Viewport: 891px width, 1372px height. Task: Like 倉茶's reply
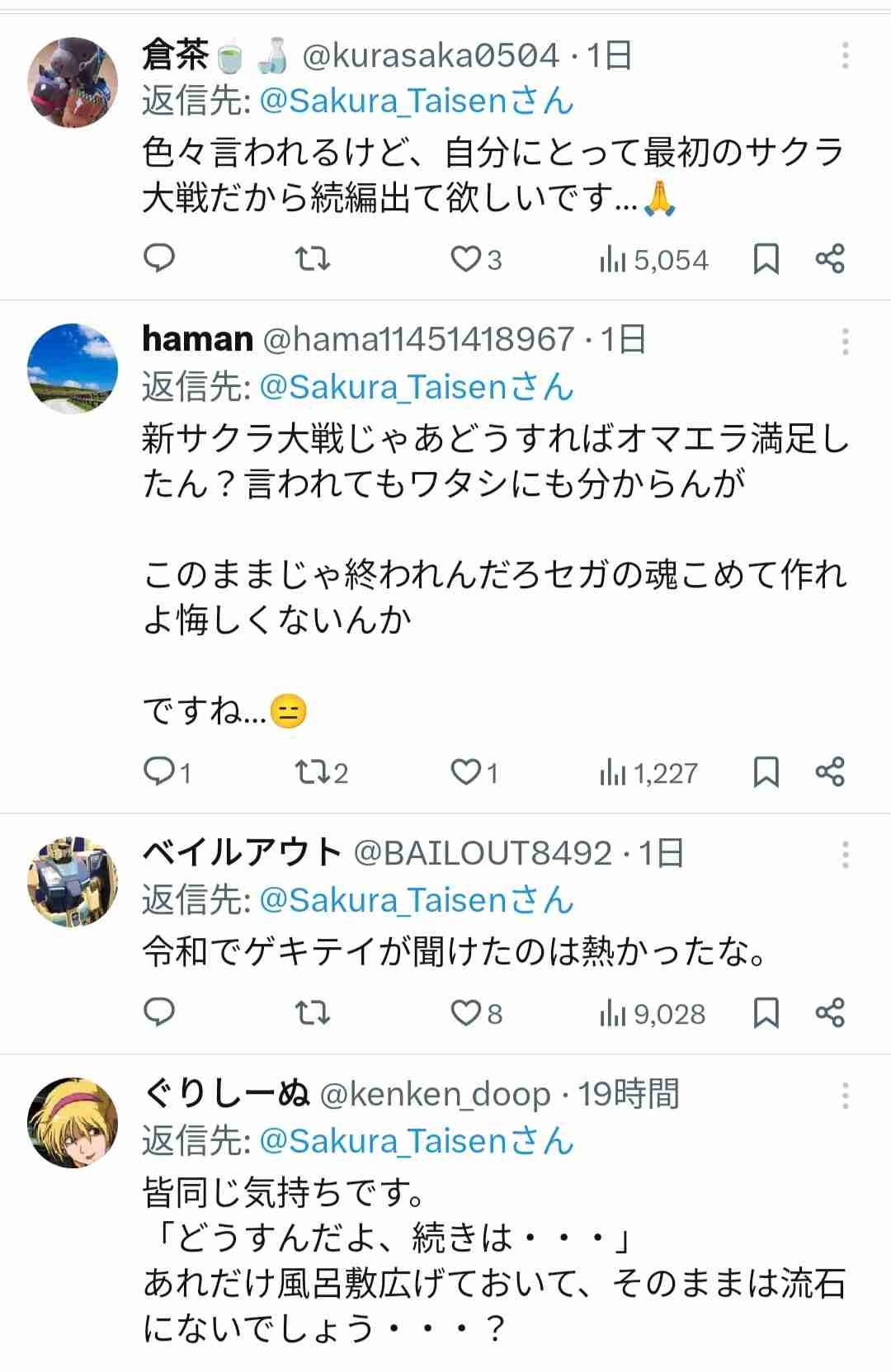tap(465, 260)
